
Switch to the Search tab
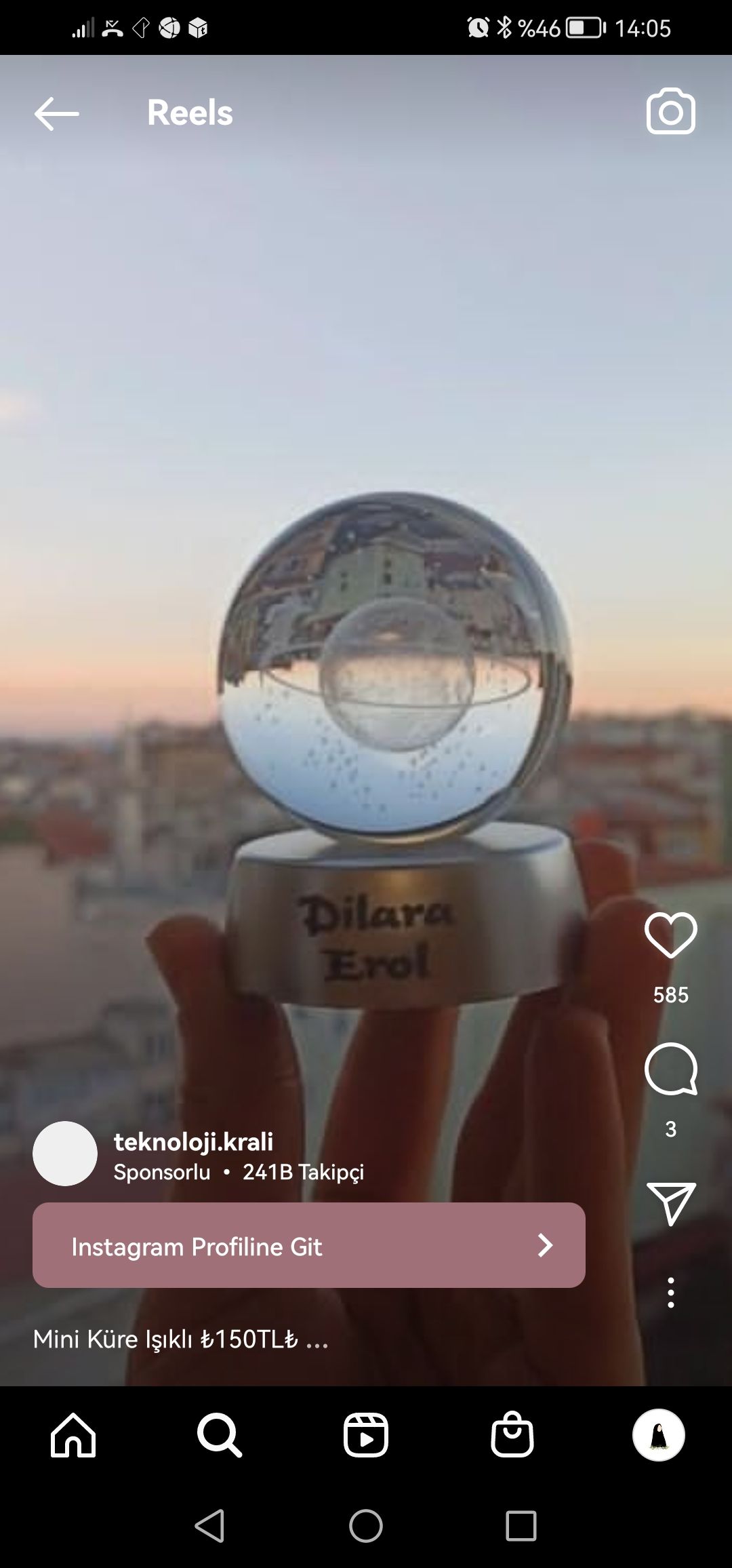coord(220,1435)
